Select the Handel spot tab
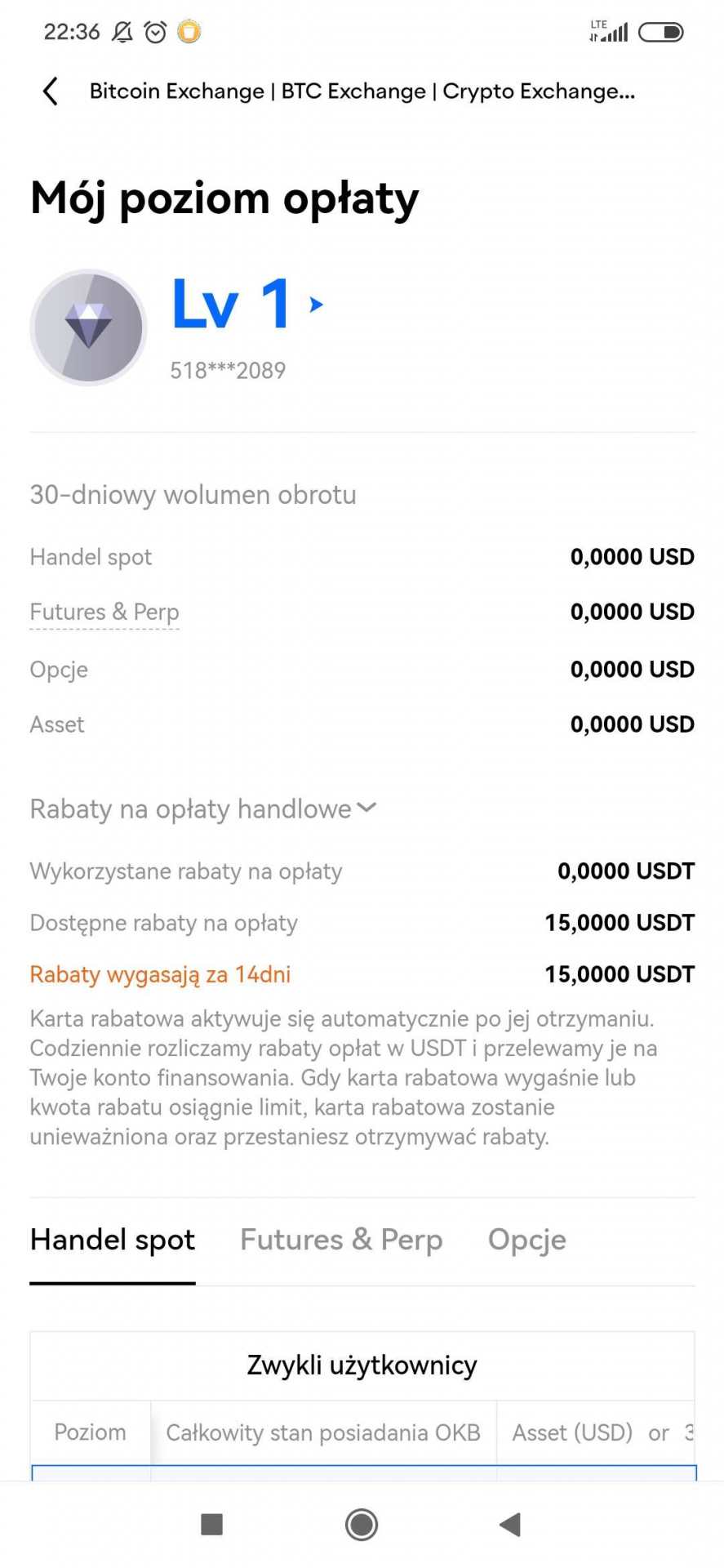Image resolution: width=724 pixels, height=1568 pixels. tap(112, 1239)
